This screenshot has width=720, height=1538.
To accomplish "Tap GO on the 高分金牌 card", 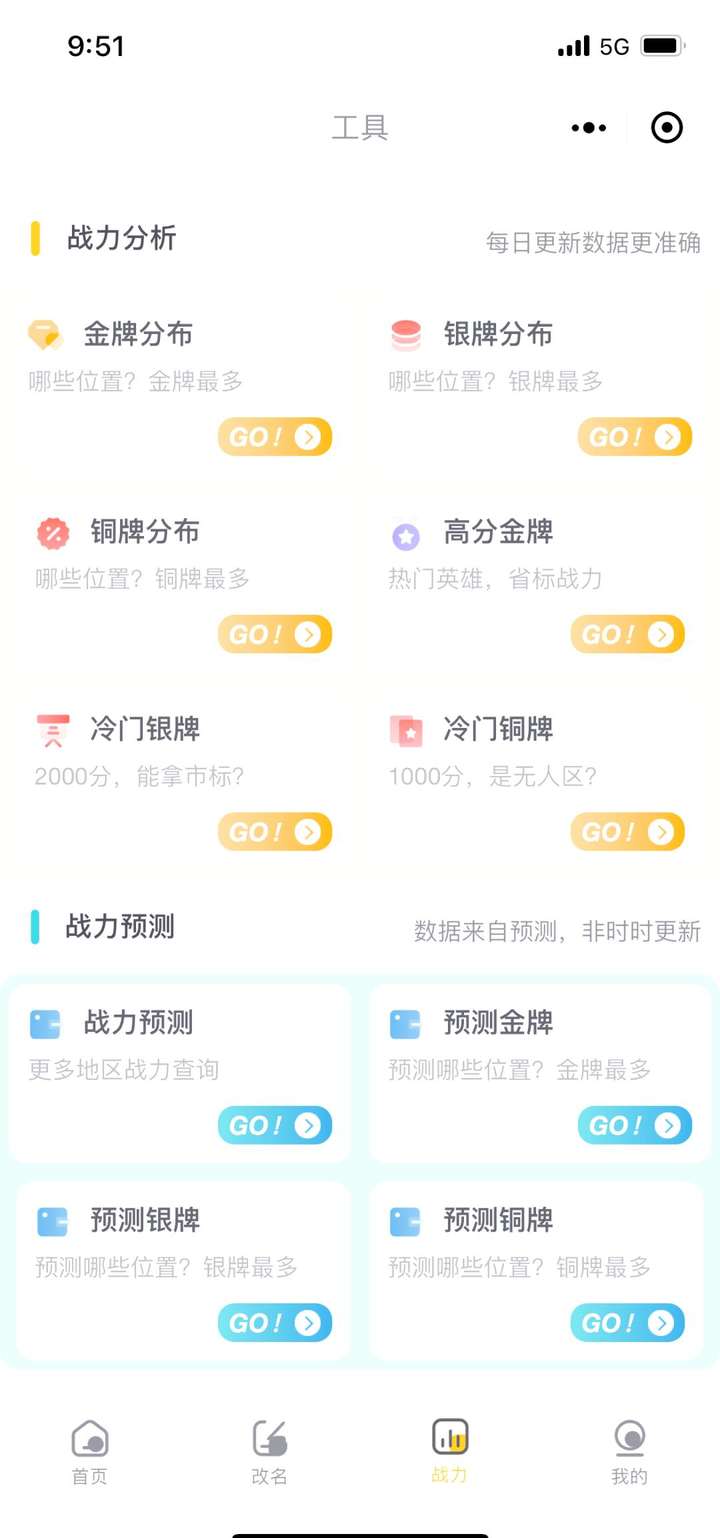I will tap(628, 634).
